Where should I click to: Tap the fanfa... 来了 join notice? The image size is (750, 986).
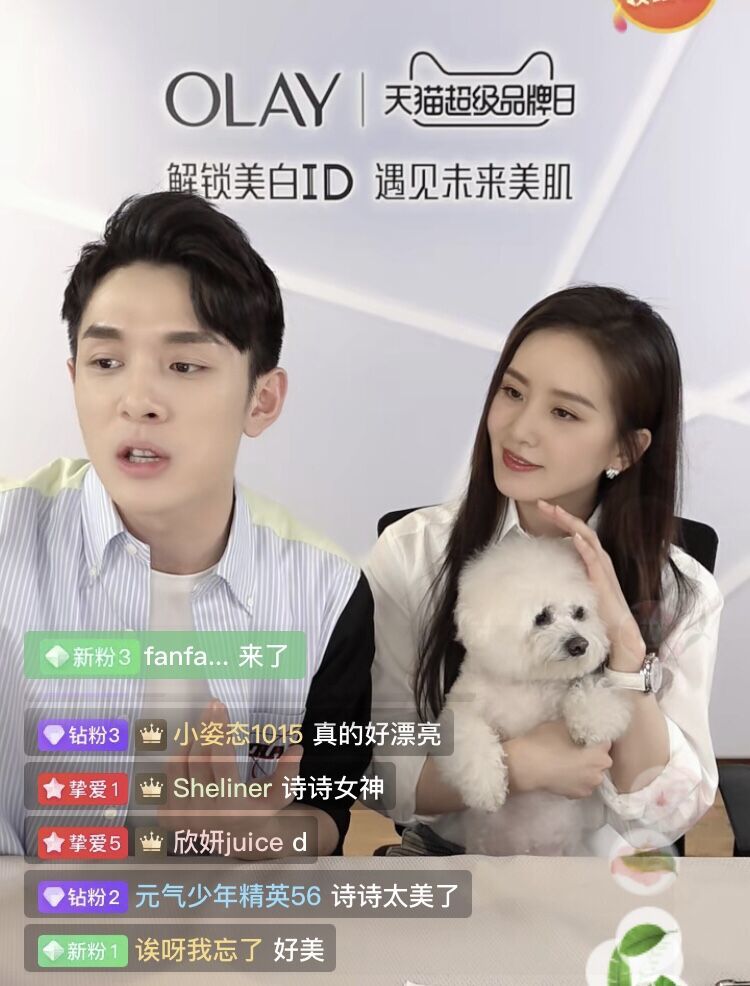[x=165, y=657]
